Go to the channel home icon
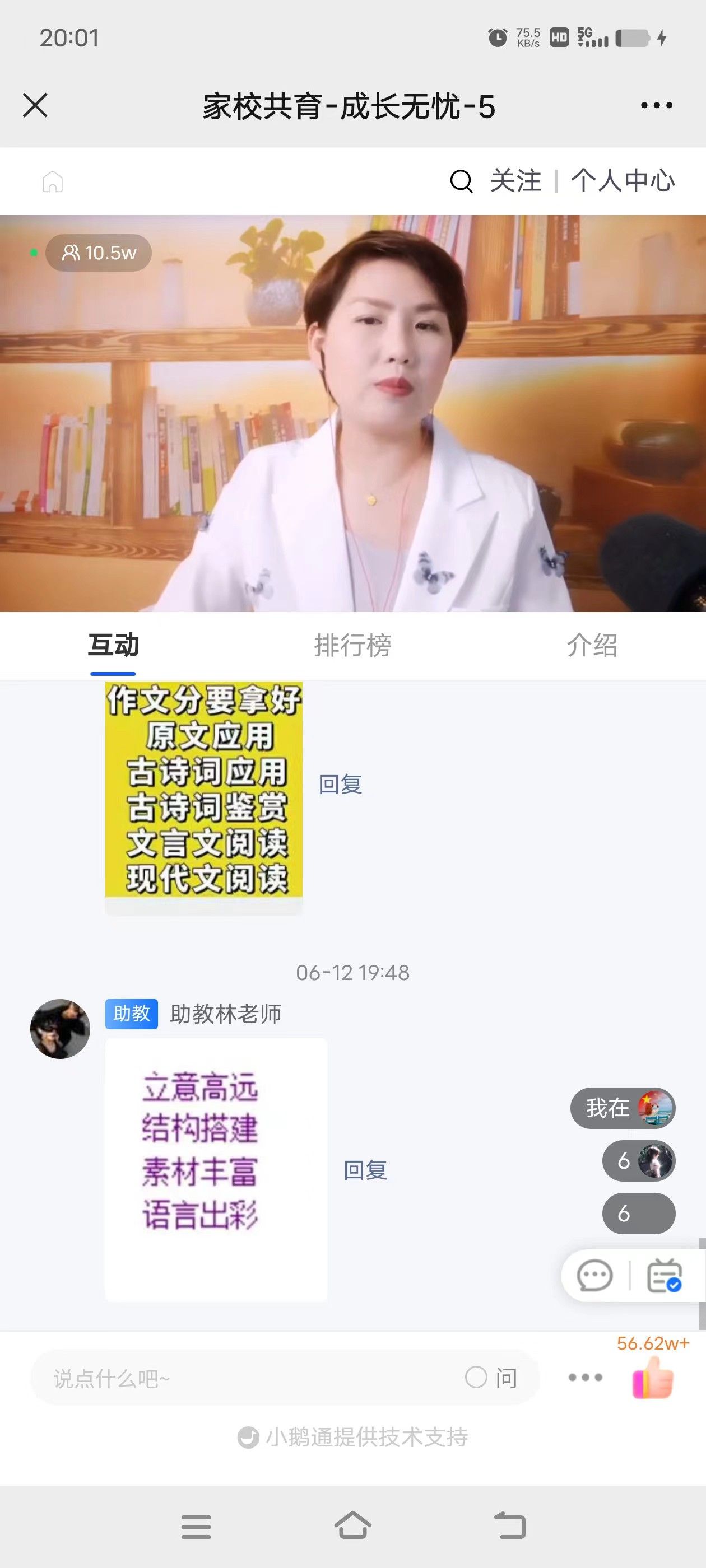This screenshot has width=706, height=1568. point(52,181)
